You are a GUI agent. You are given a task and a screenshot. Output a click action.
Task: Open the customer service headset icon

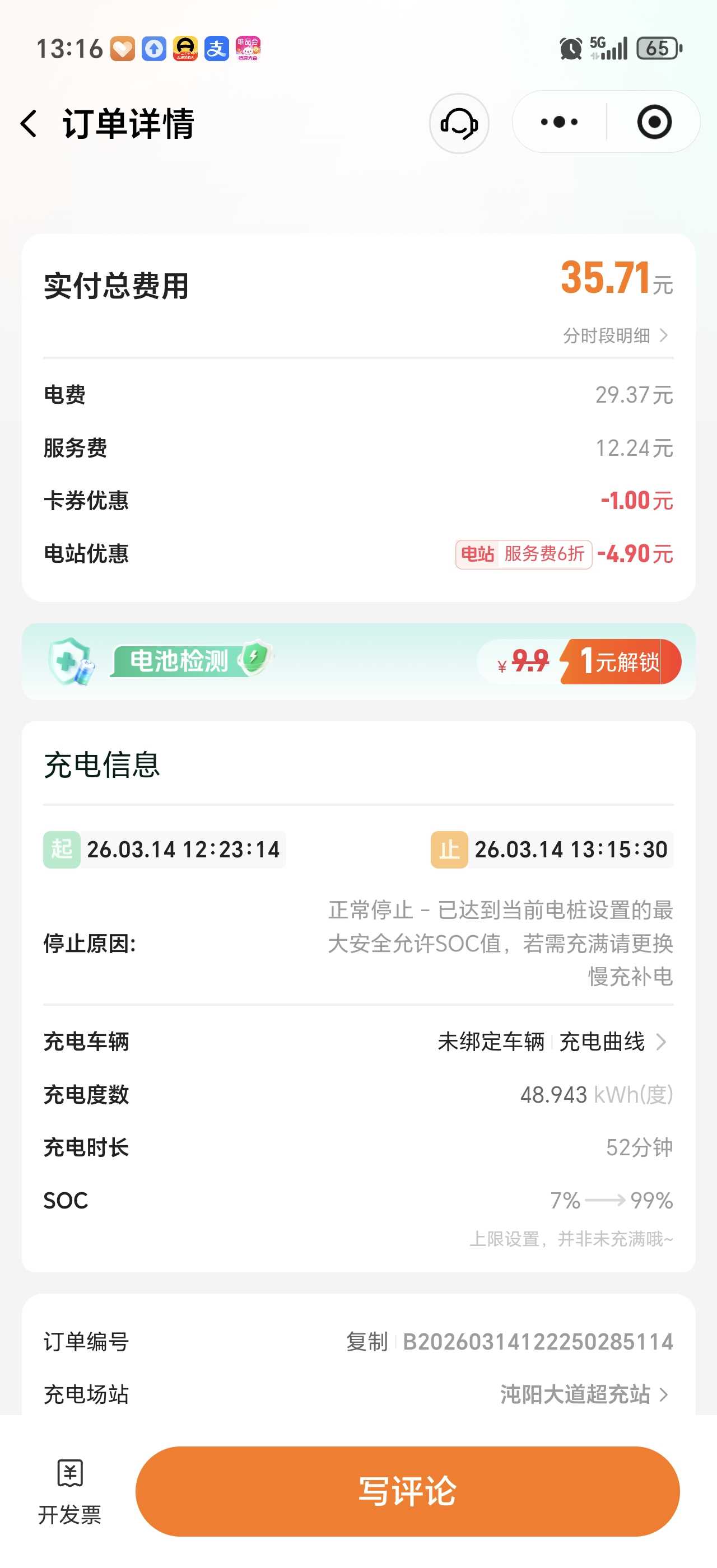[459, 122]
